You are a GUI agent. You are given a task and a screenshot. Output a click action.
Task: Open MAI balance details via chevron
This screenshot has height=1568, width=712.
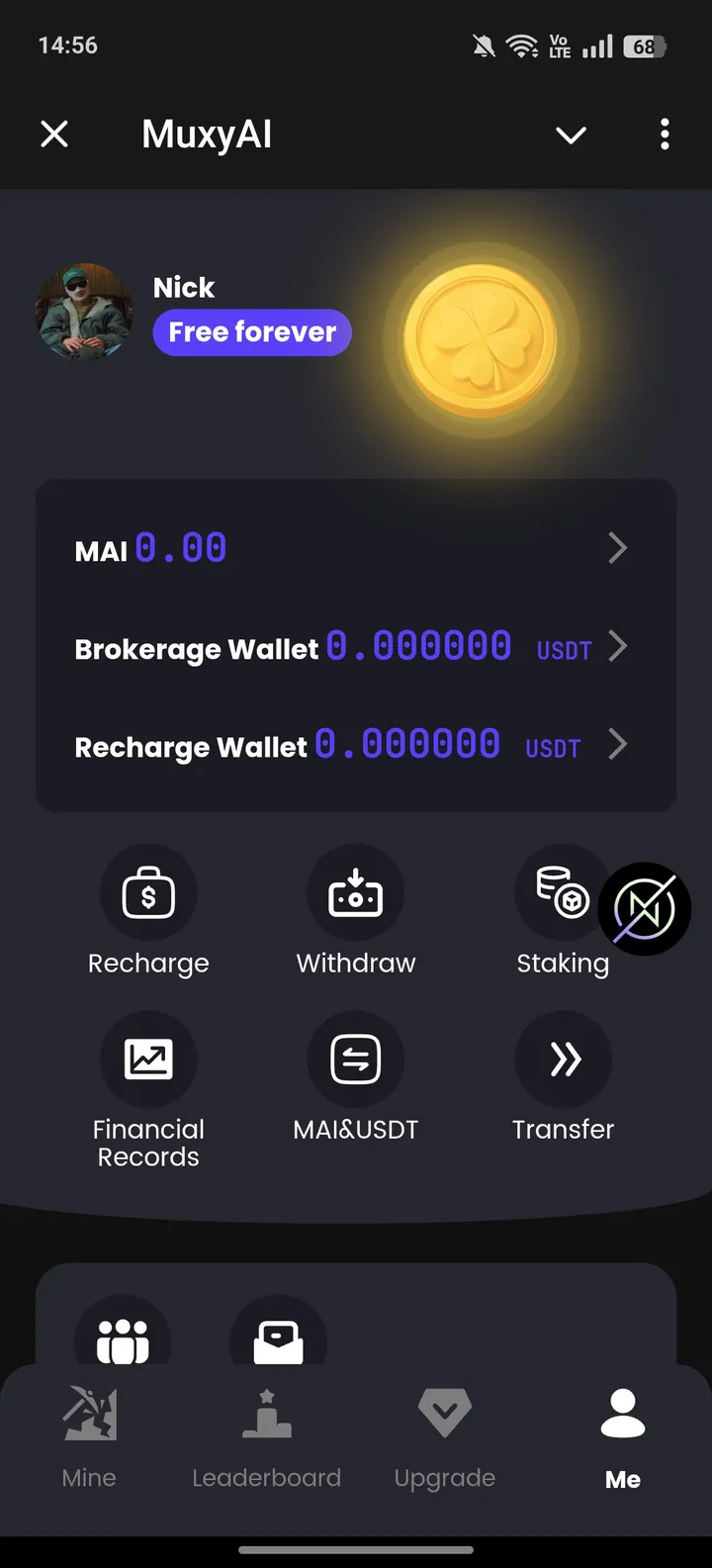pos(617,548)
